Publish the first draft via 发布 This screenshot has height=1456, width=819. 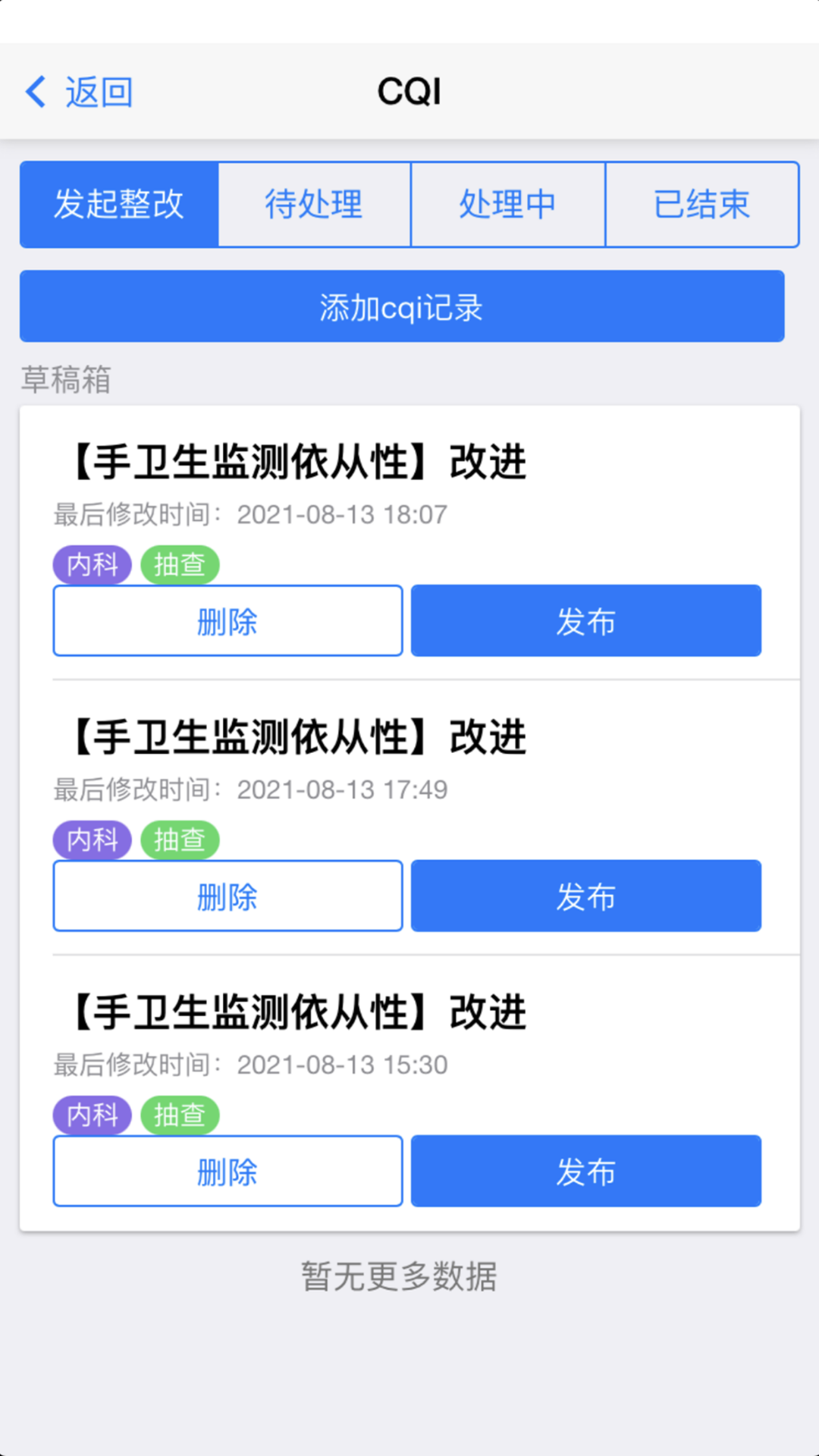(x=585, y=620)
